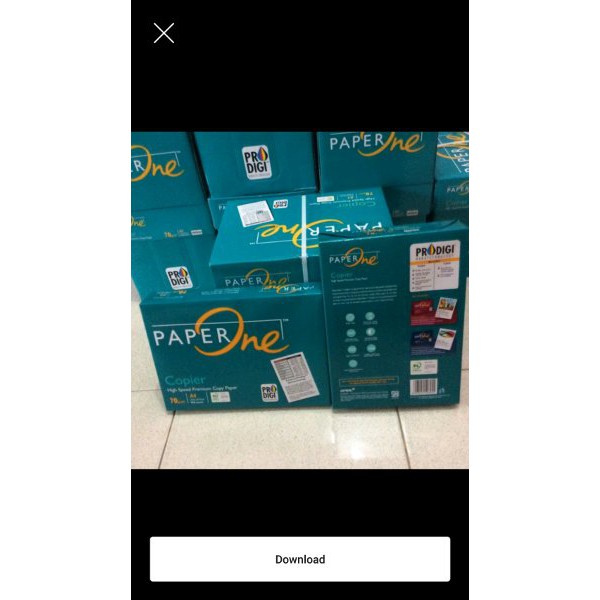The height and width of the screenshot is (600, 600).
Task: Close the image viewer
Action: [x=164, y=33]
